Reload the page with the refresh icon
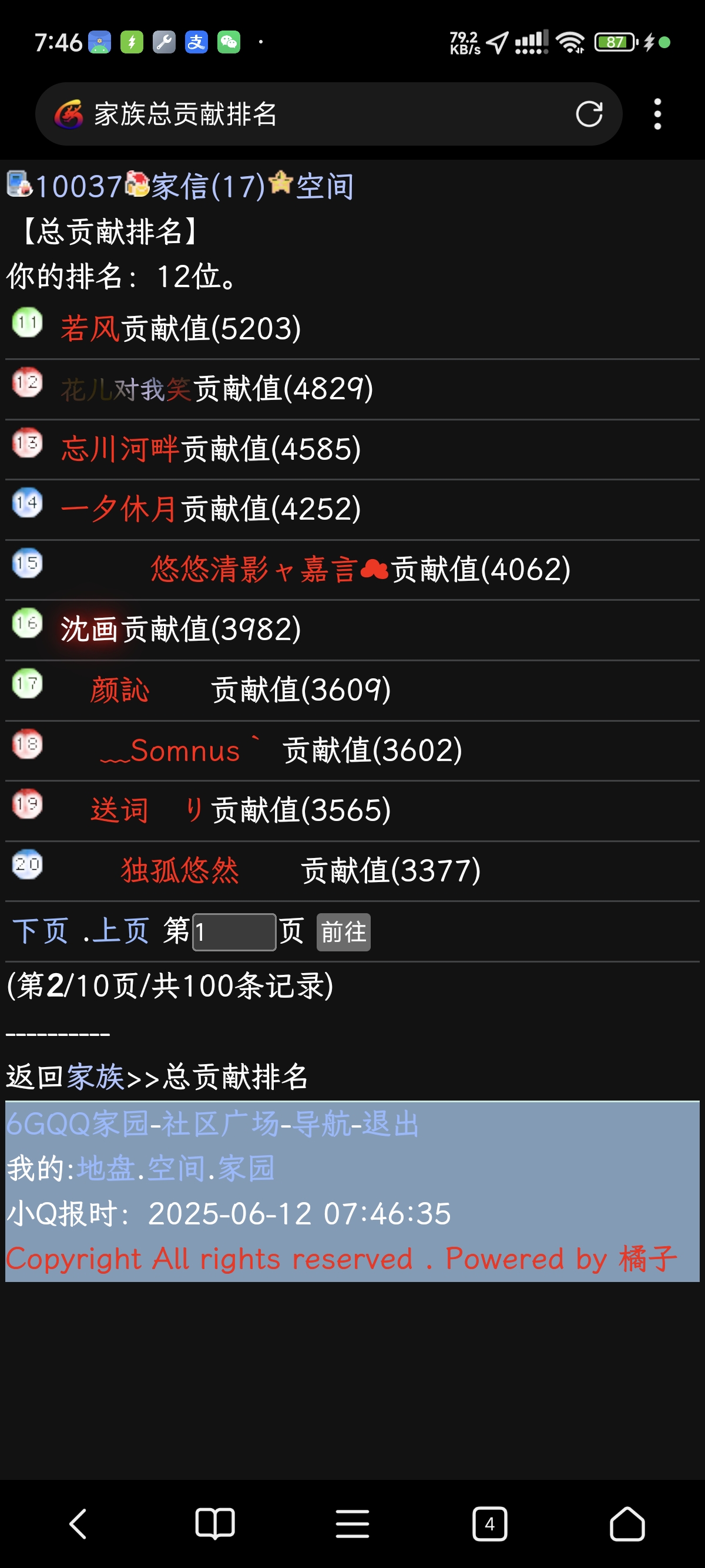Viewport: 705px width, 1568px height. click(x=589, y=114)
